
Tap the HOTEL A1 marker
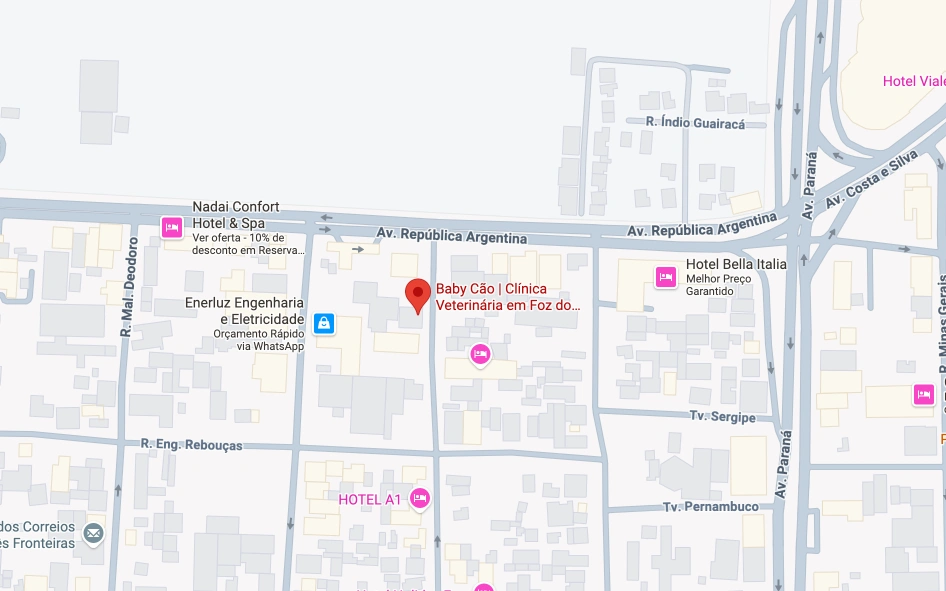(x=420, y=499)
